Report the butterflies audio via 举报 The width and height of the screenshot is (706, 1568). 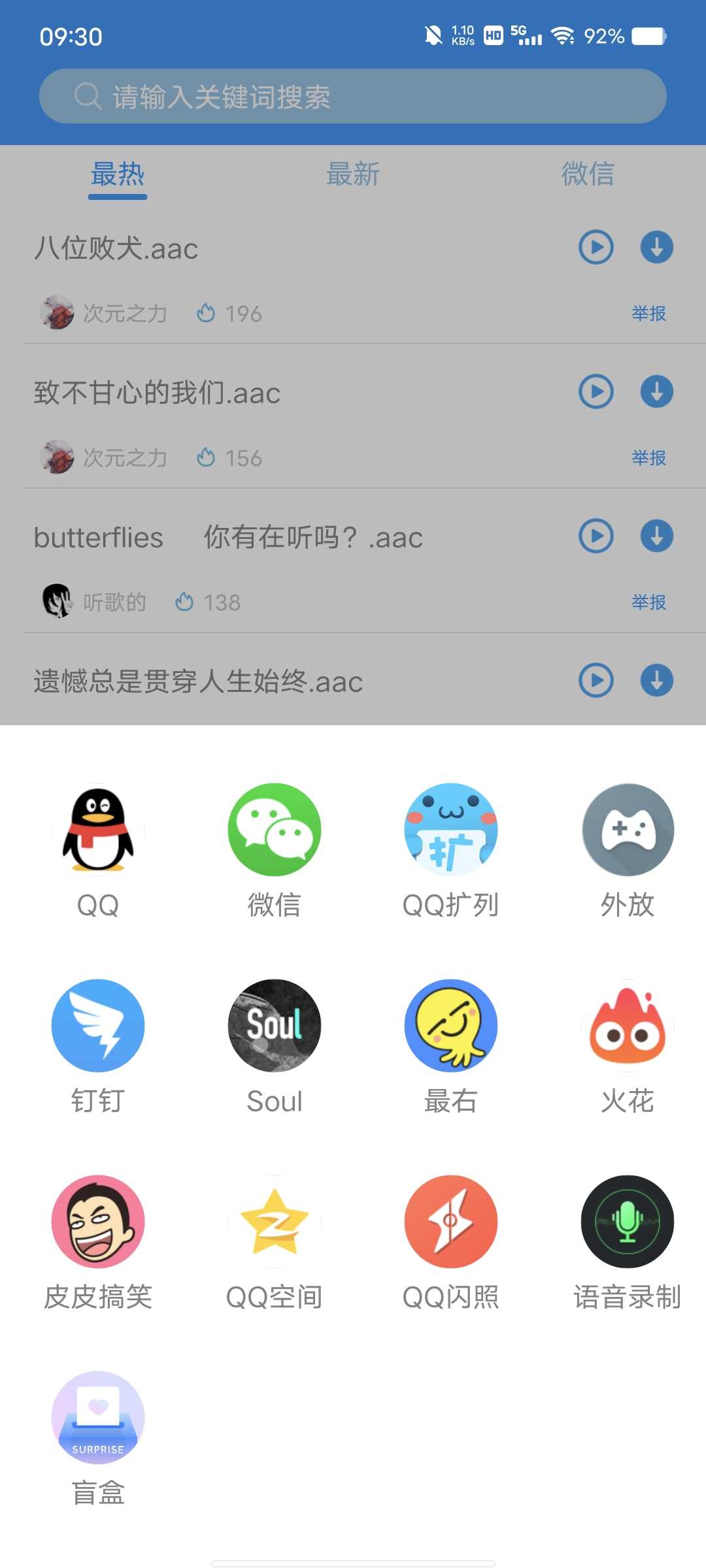click(x=648, y=602)
